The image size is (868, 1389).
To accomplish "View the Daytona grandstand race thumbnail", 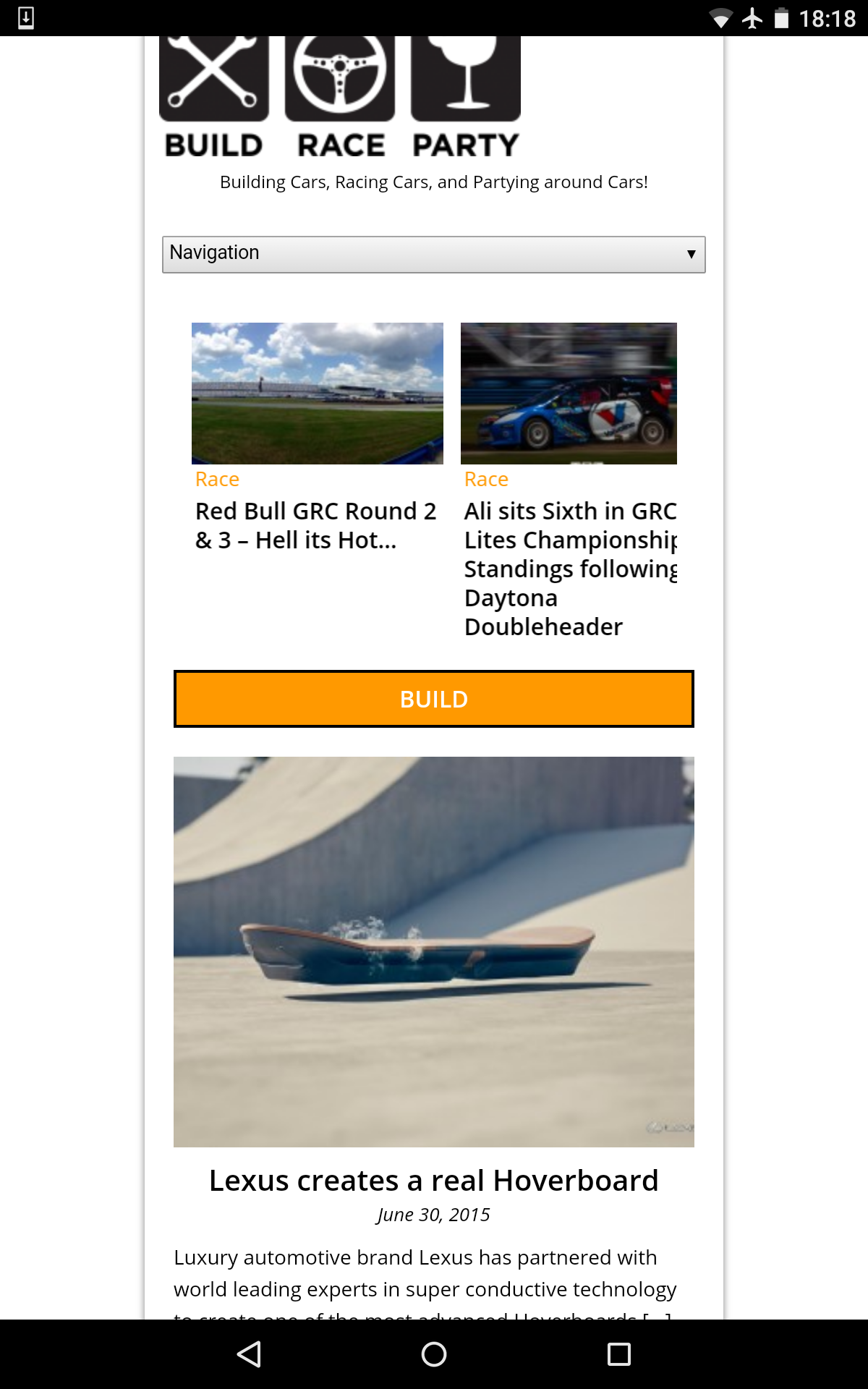I will pos(317,393).
